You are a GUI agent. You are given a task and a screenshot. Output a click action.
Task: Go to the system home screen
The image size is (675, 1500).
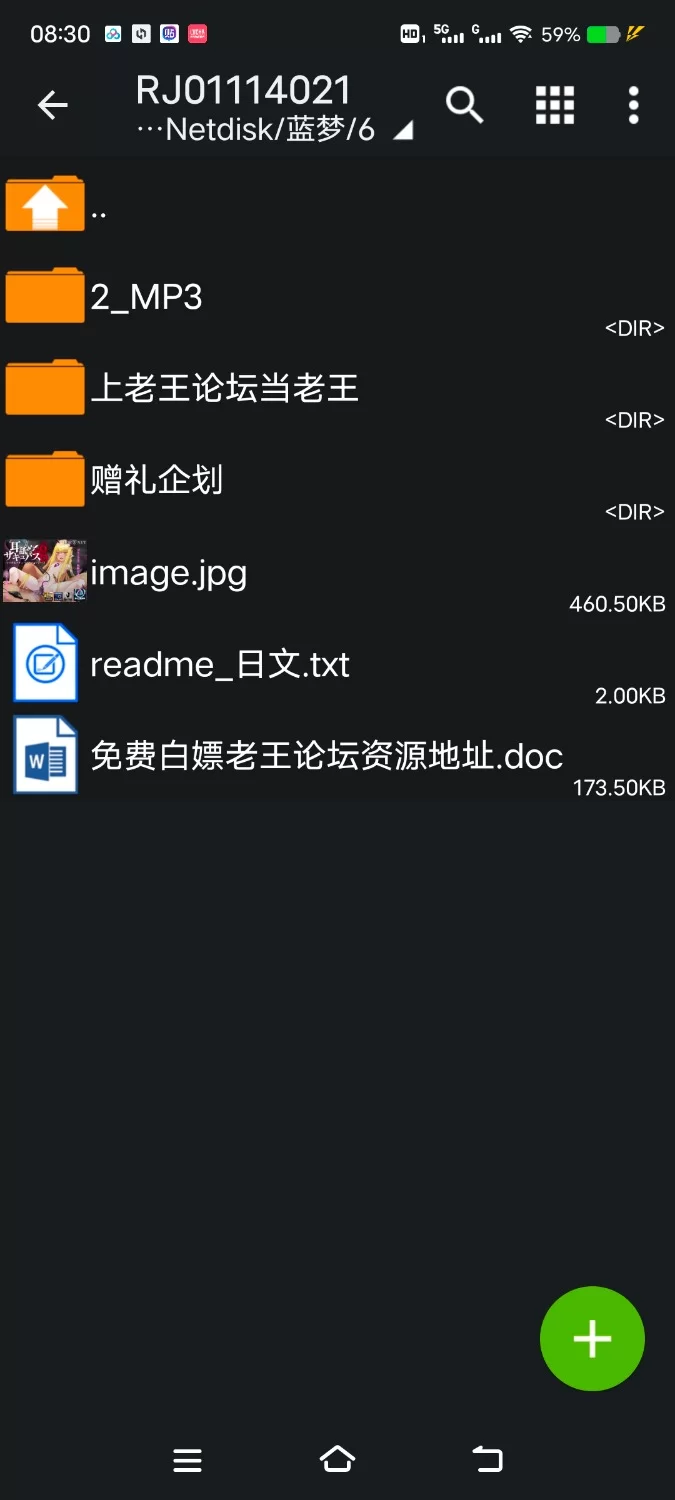[337, 1460]
